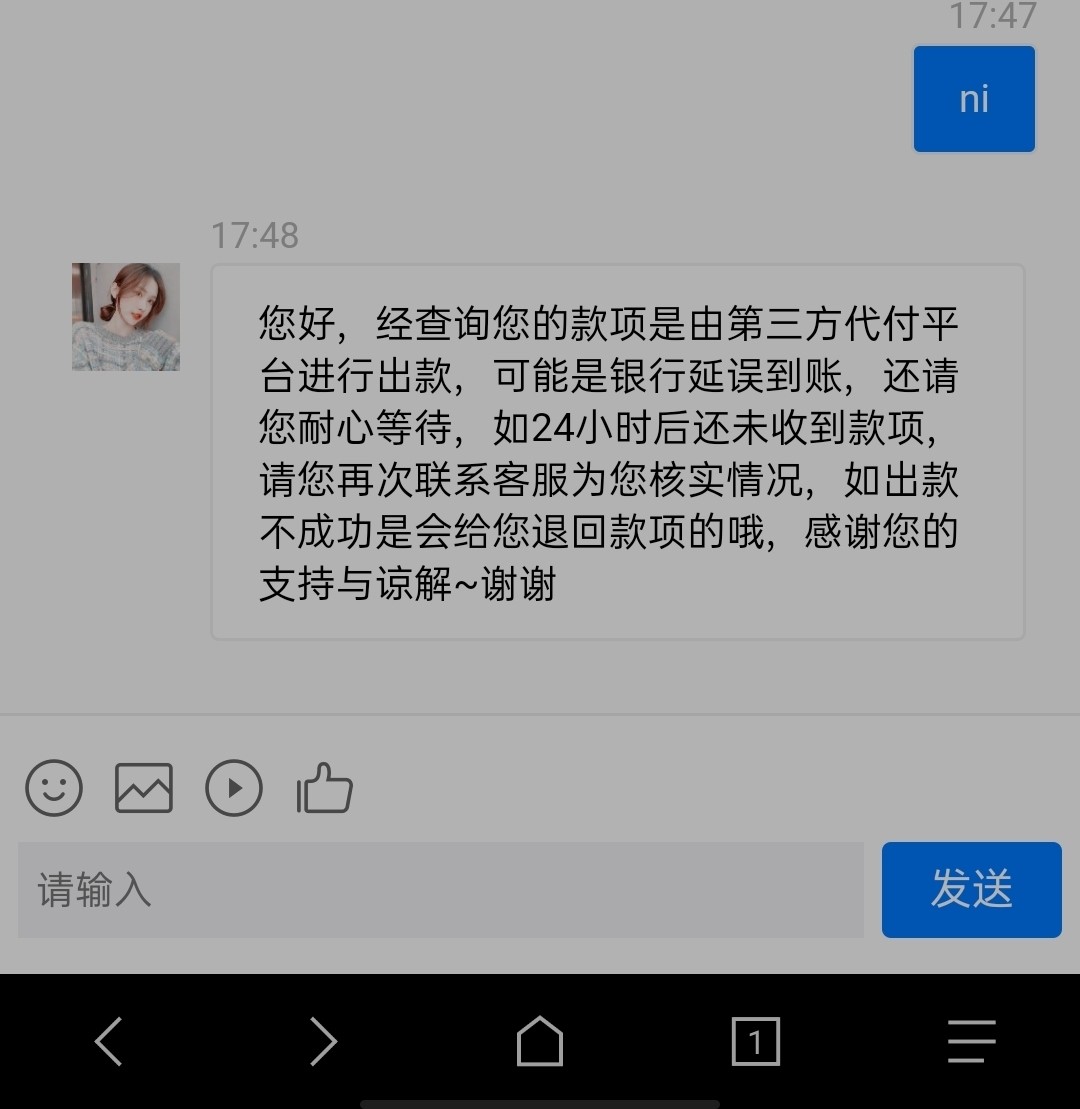
Task: Go forward to the next page
Action: click(323, 1042)
